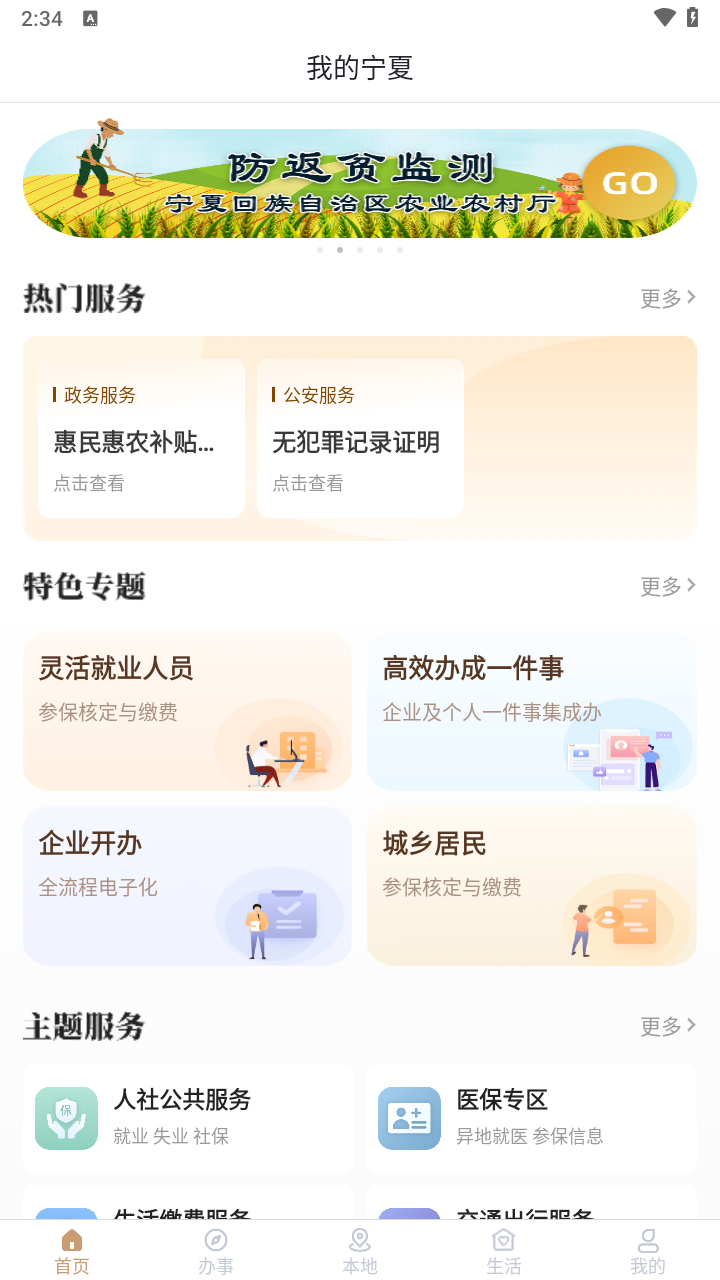Switch to the 办事 tab
This screenshot has height=1280, width=720.
pos(216,1252)
